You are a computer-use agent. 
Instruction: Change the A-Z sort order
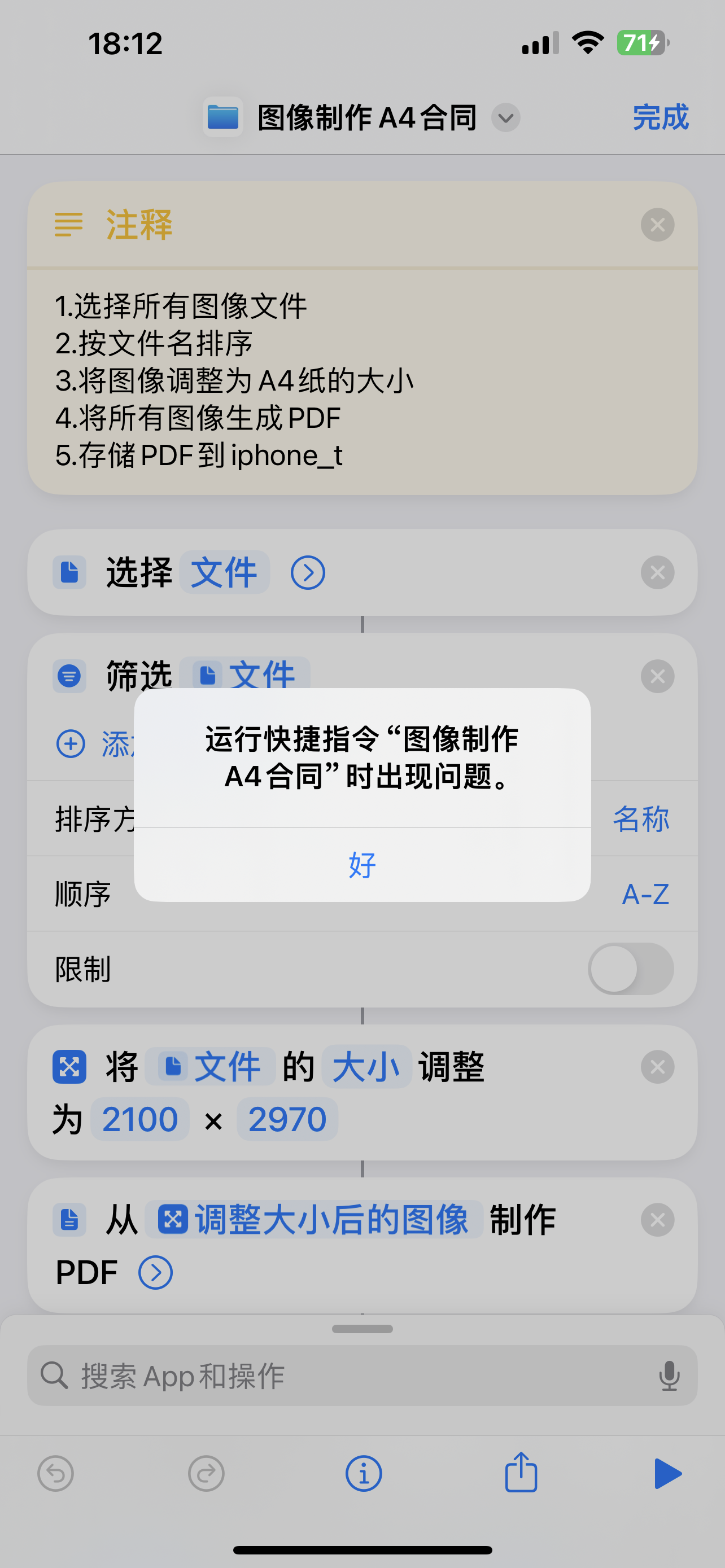coord(645,894)
